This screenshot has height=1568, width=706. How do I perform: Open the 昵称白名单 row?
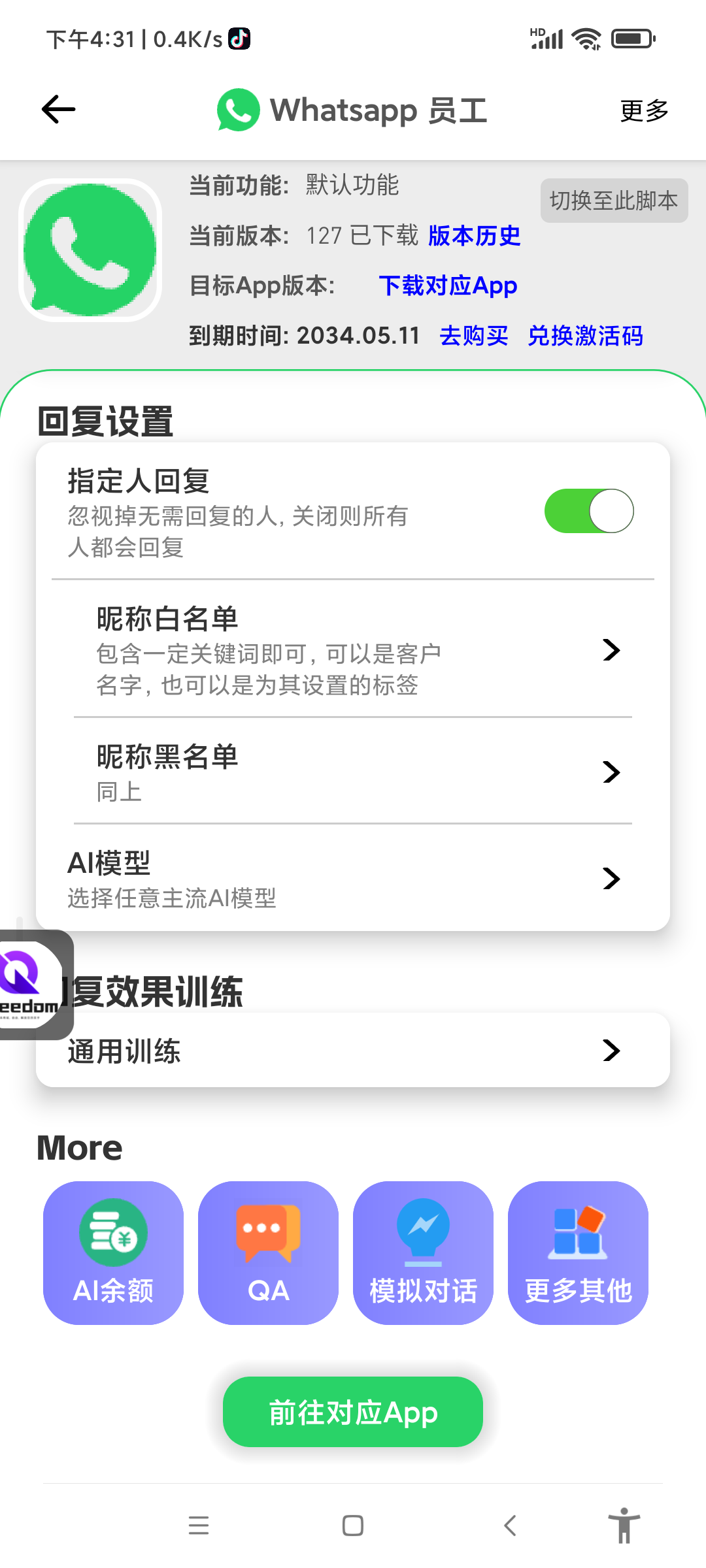pyautogui.click(x=353, y=649)
